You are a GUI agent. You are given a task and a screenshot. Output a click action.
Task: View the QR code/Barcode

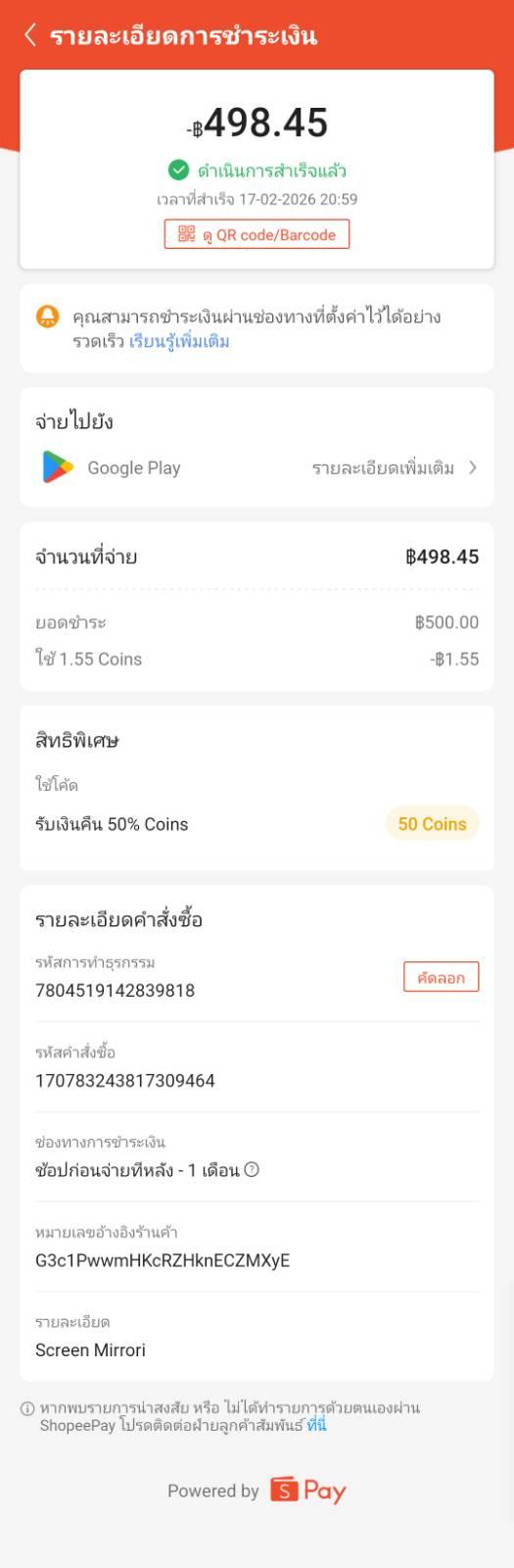(x=257, y=234)
